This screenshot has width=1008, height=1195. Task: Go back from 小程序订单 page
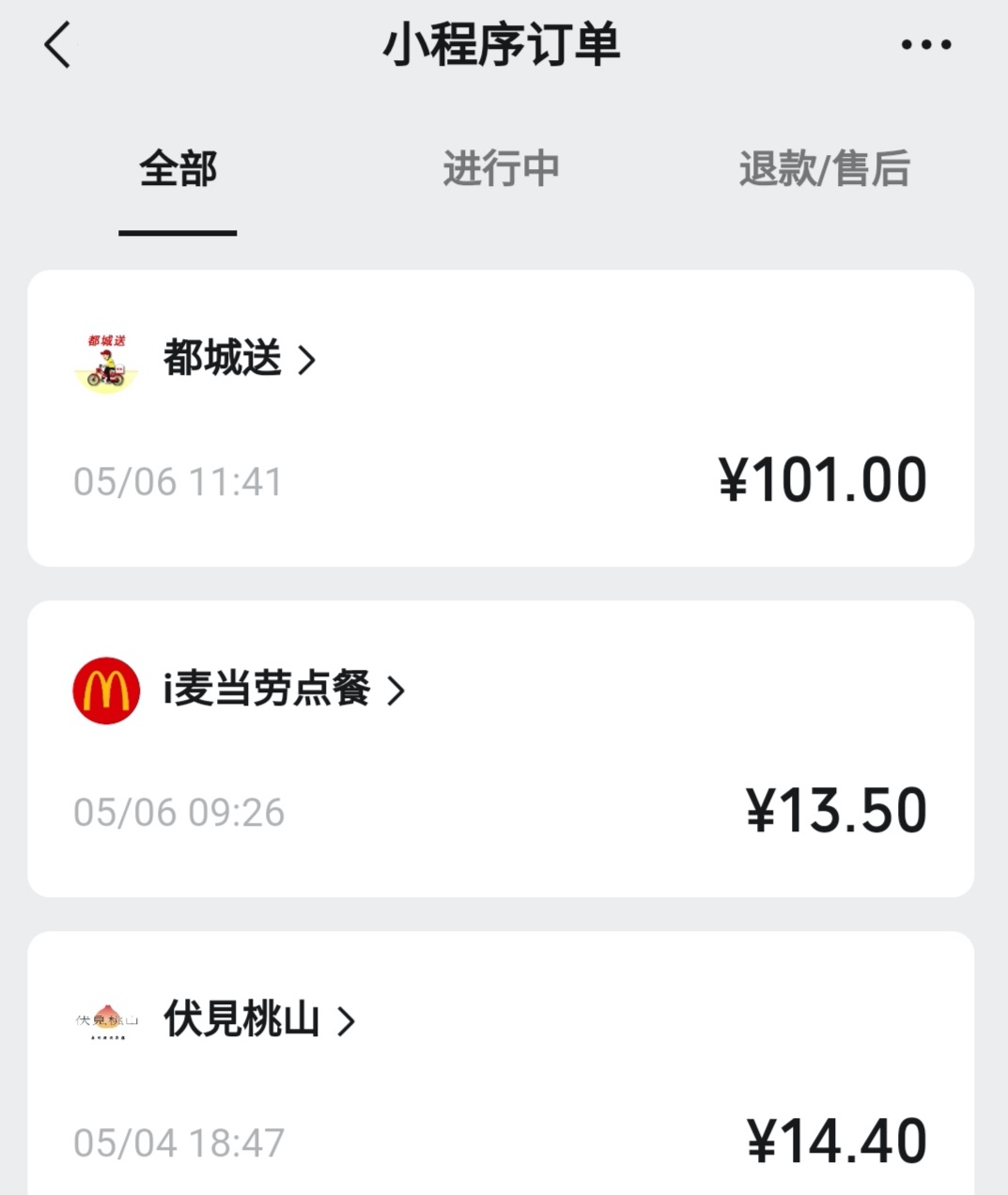click(x=57, y=45)
